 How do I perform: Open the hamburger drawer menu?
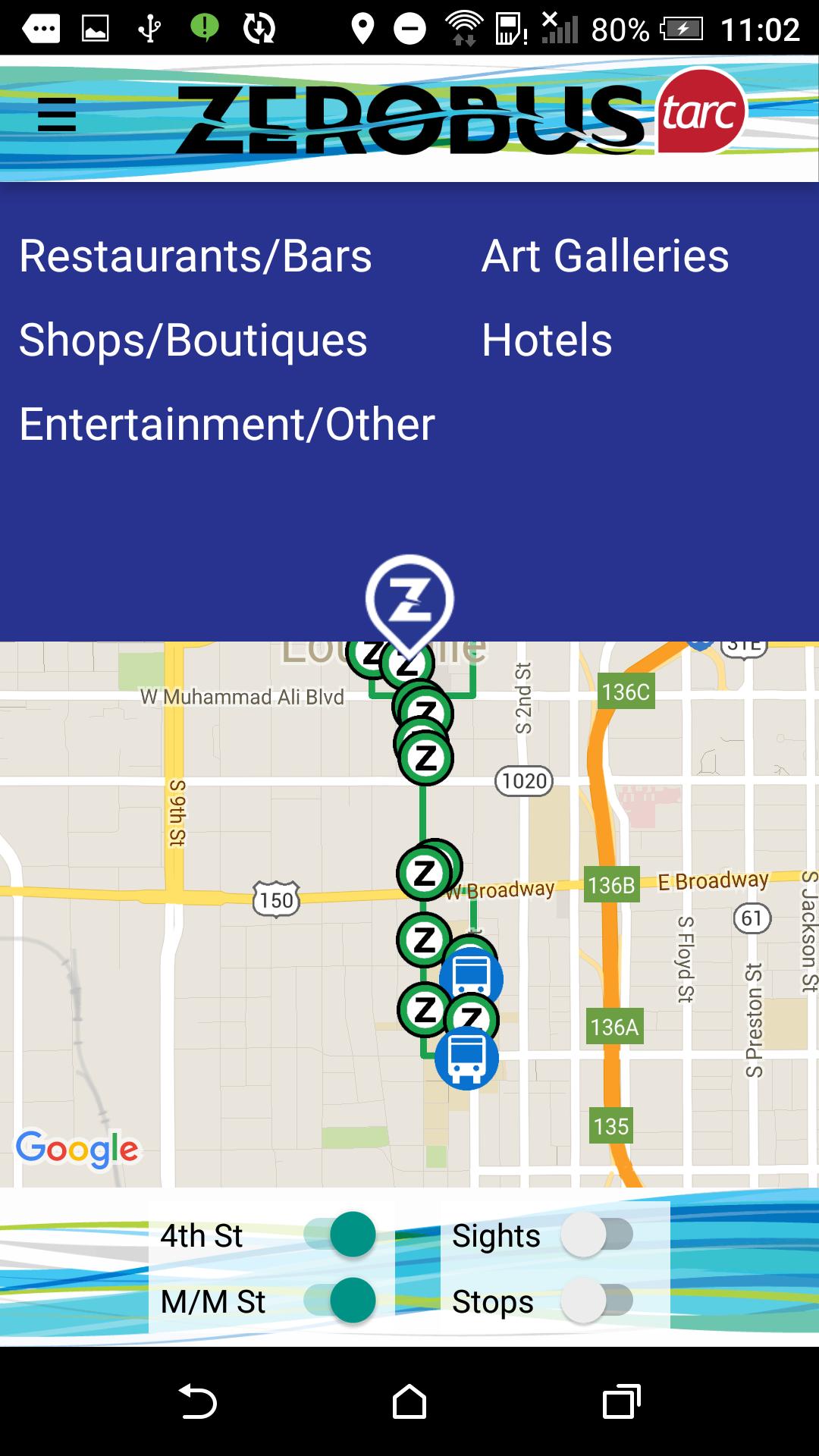pos(57,115)
